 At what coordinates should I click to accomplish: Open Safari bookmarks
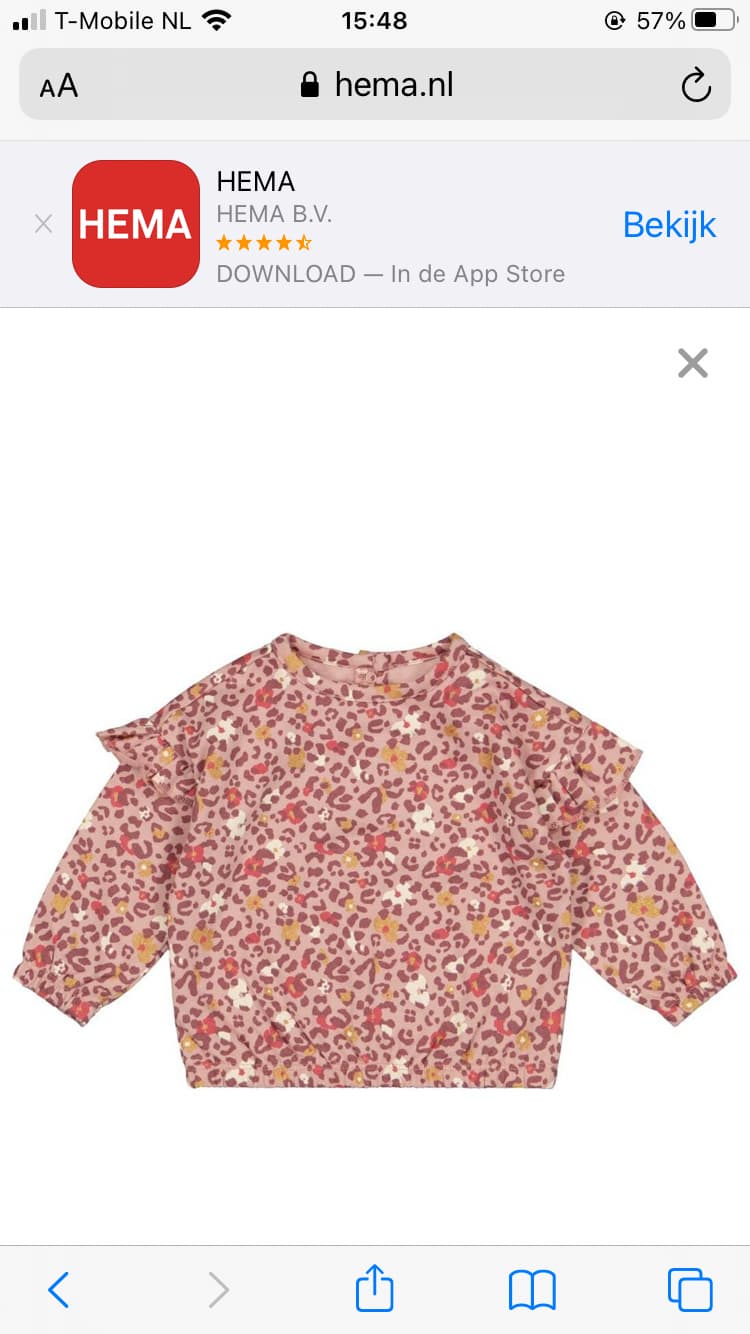(532, 1290)
